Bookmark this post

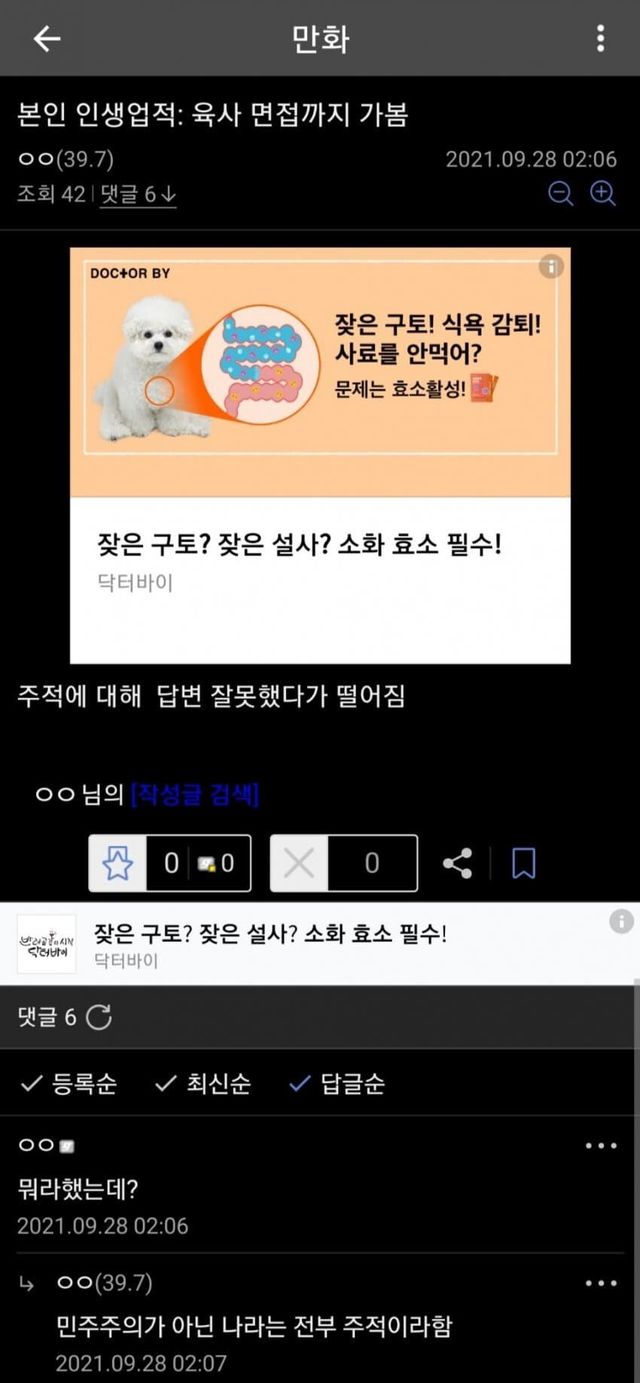pos(524,863)
